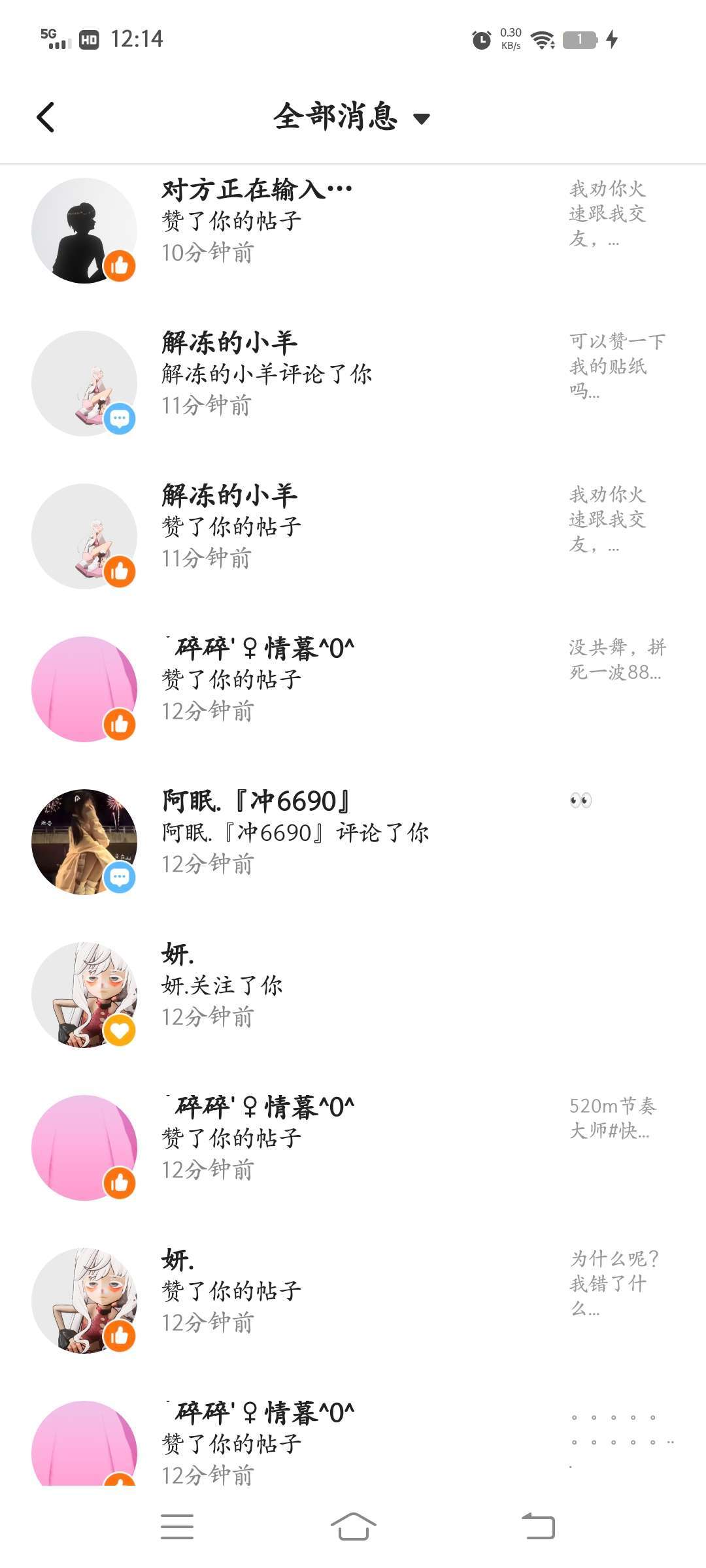This screenshot has height=1568, width=706.
Task: Open recent apps from navigation bar
Action: point(177,1526)
